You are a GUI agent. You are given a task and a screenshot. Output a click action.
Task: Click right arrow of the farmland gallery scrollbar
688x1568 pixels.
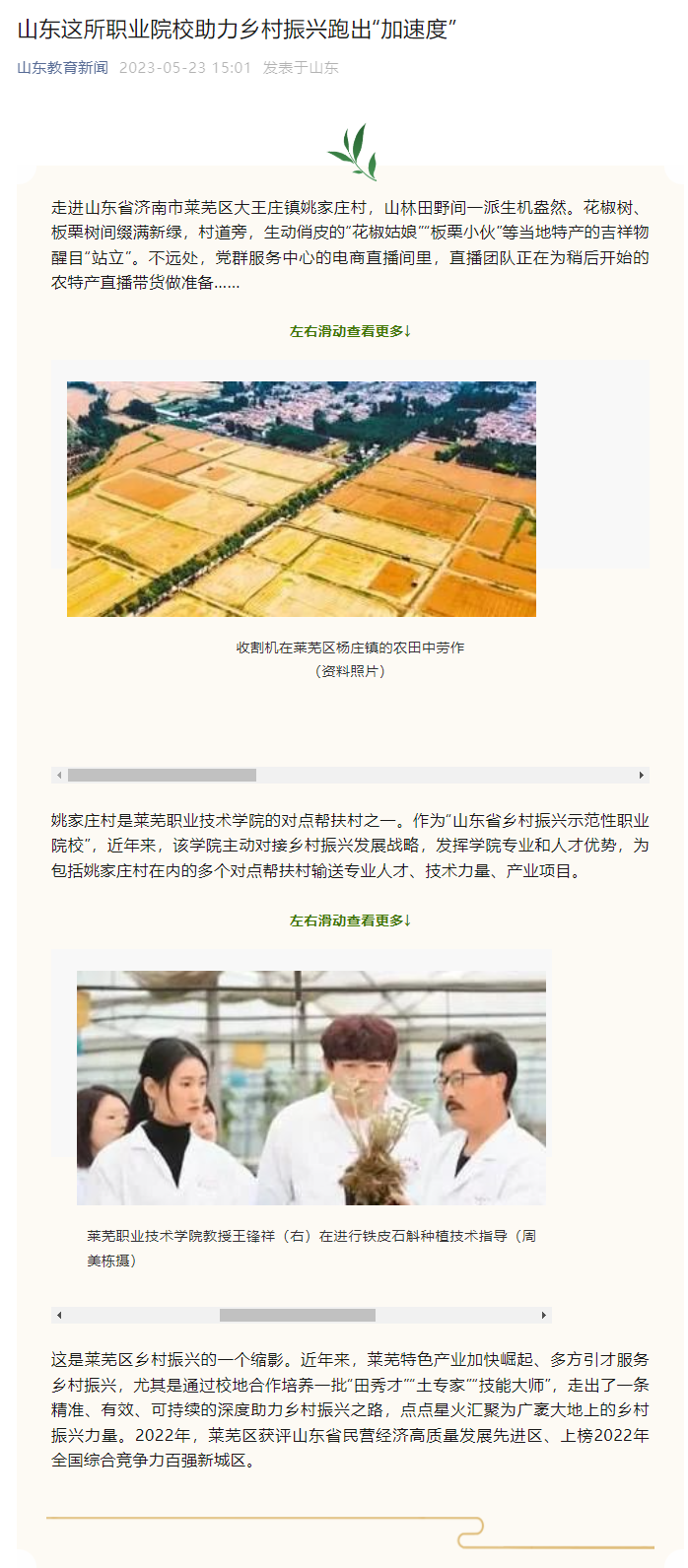pos(642,776)
